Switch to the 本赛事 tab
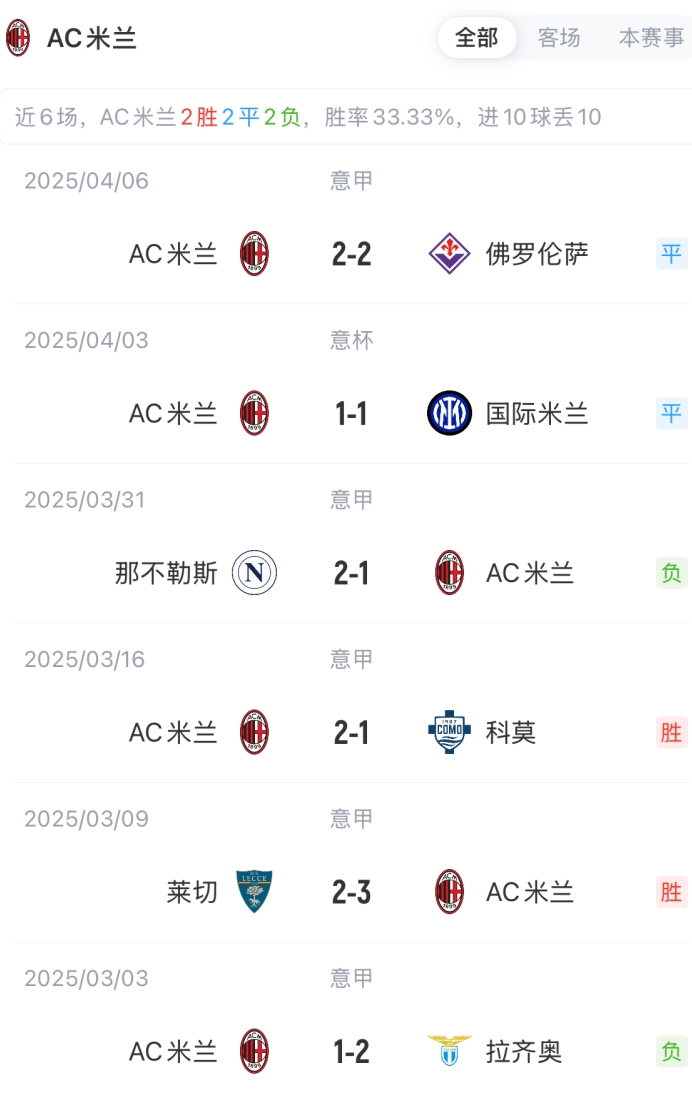Screen dimensions: 692x1094 click(651, 38)
